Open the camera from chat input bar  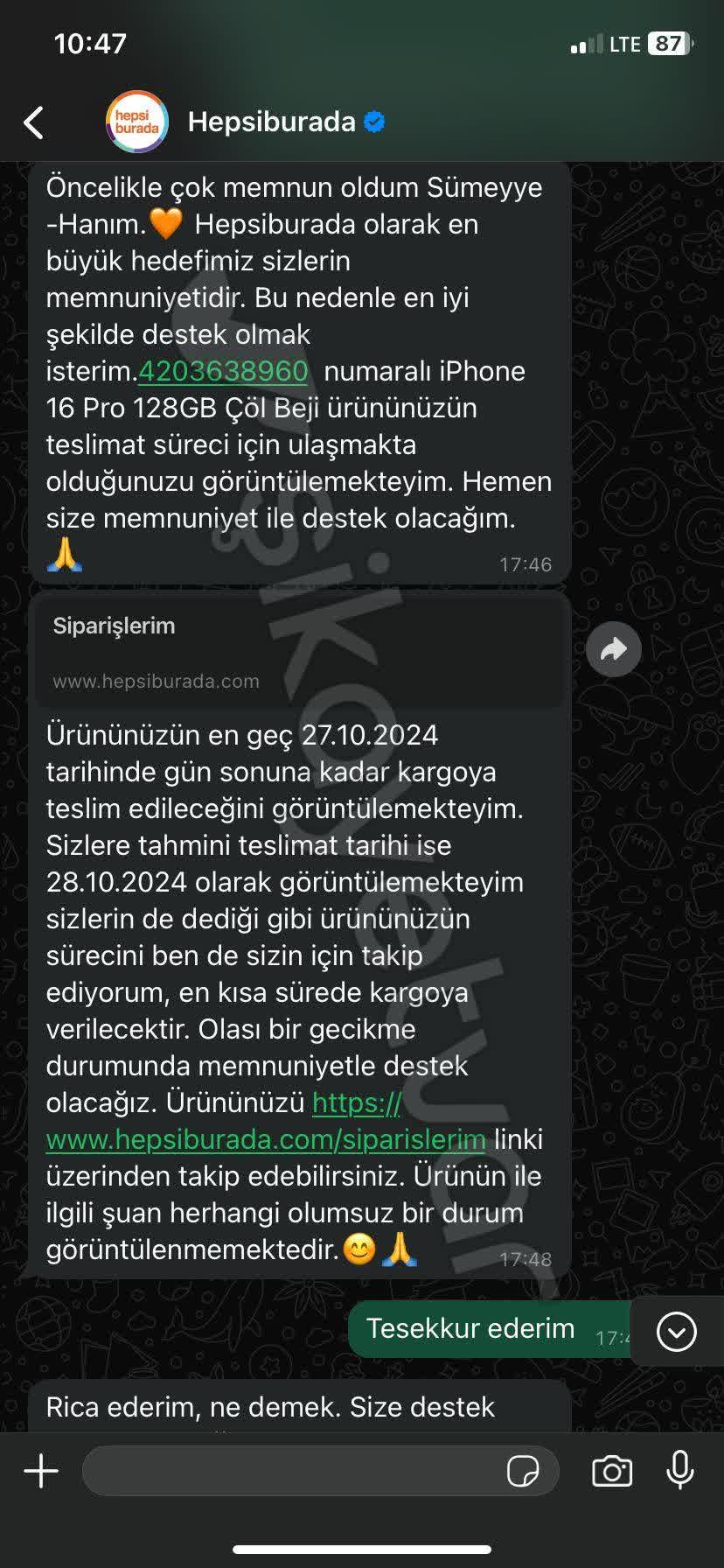(614, 1470)
